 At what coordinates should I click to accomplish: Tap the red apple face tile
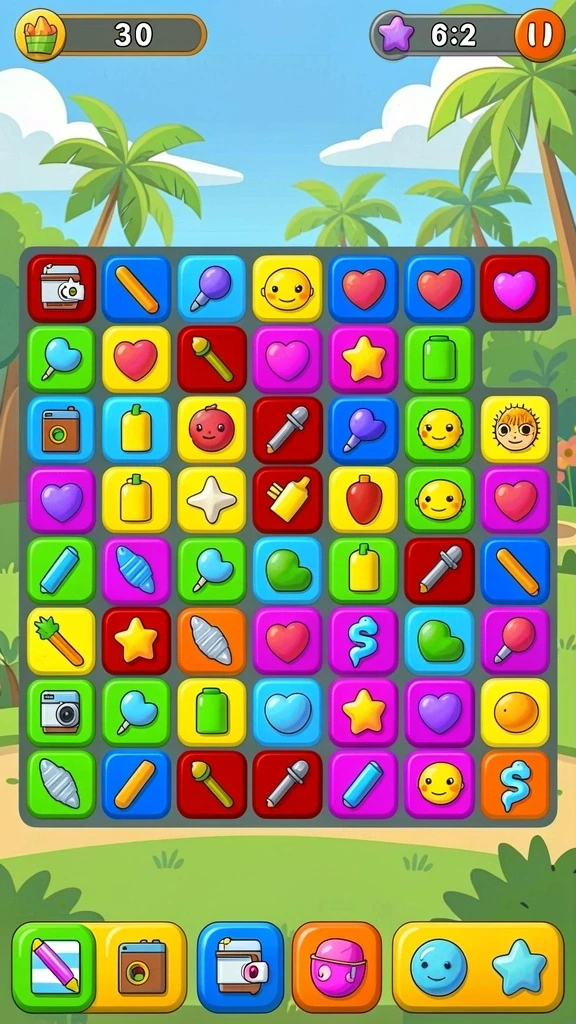tap(212, 430)
